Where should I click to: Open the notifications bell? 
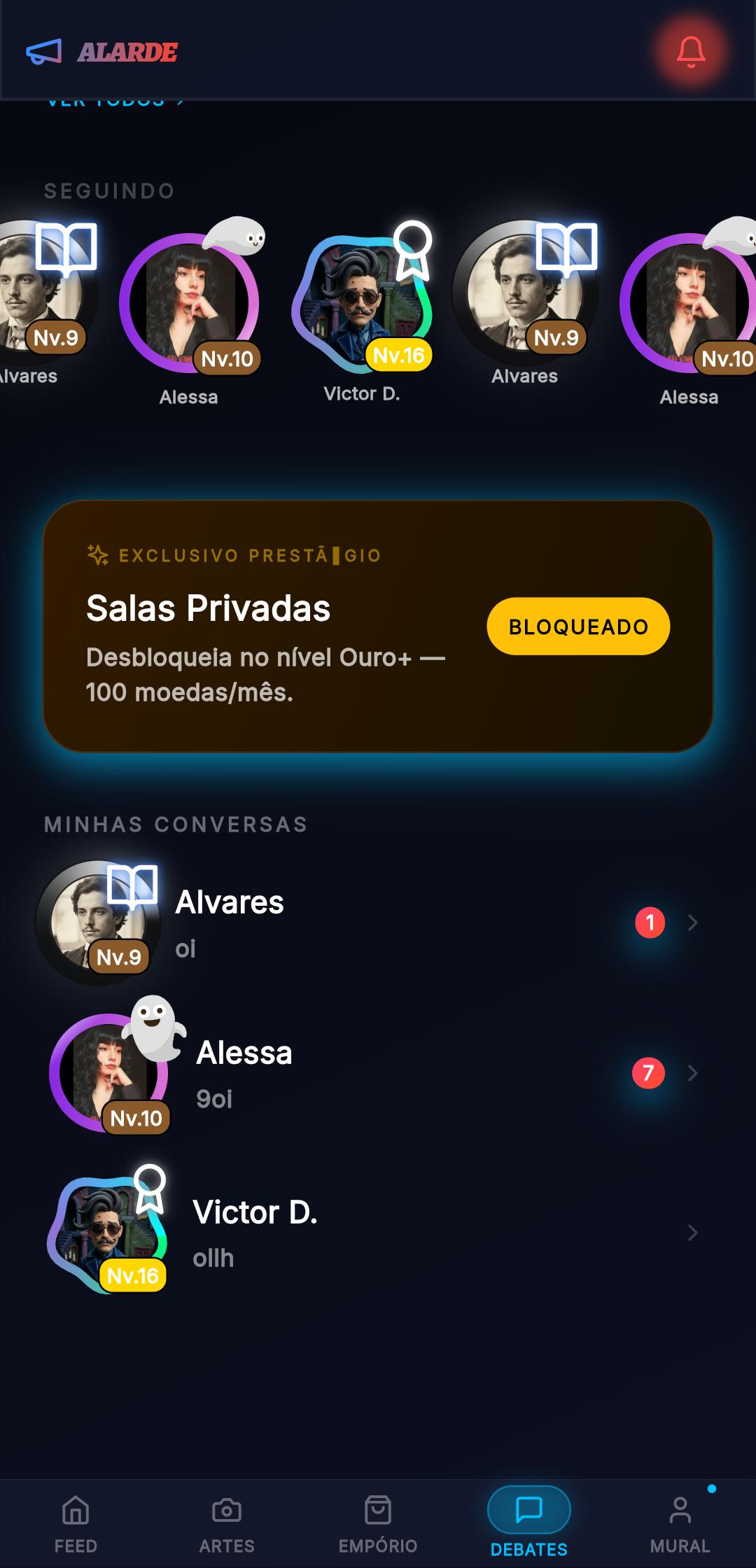pyautogui.click(x=691, y=52)
